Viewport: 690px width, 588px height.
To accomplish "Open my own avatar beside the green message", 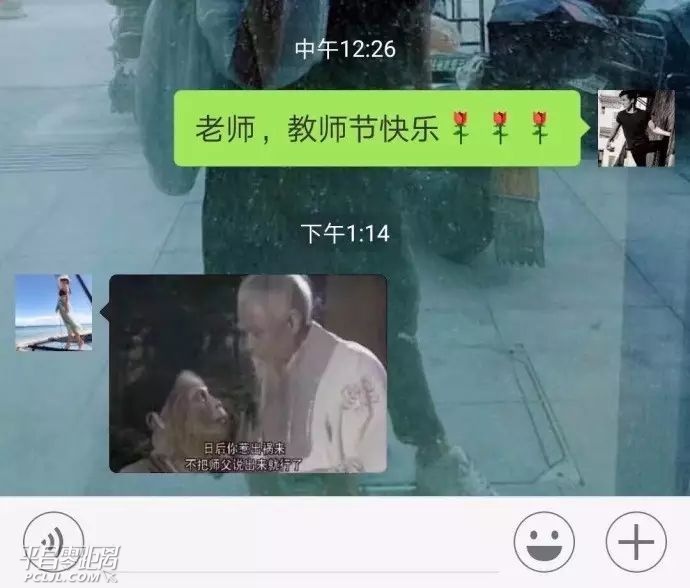I will point(636,128).
